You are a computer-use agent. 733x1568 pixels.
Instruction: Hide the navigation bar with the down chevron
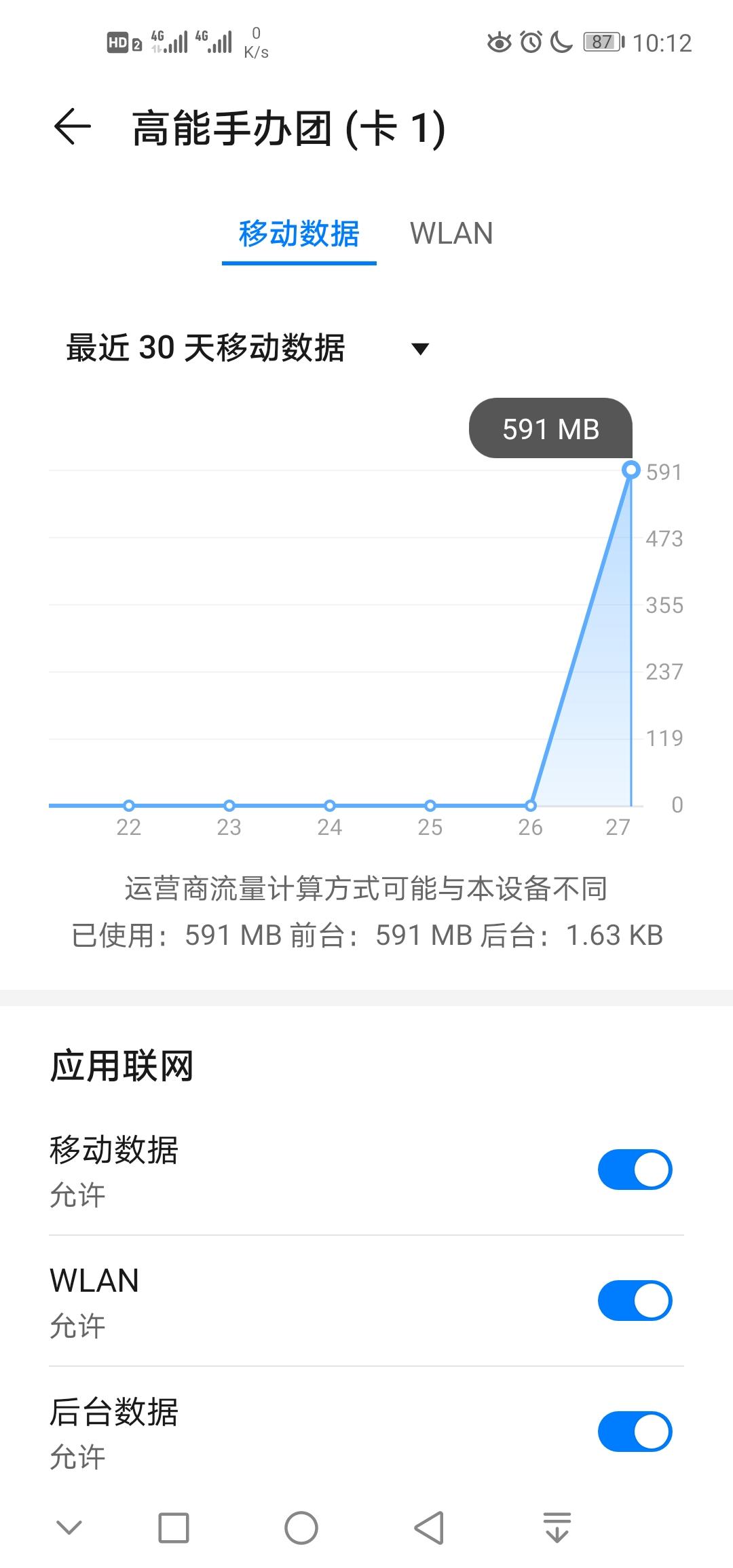[69, 1528]
